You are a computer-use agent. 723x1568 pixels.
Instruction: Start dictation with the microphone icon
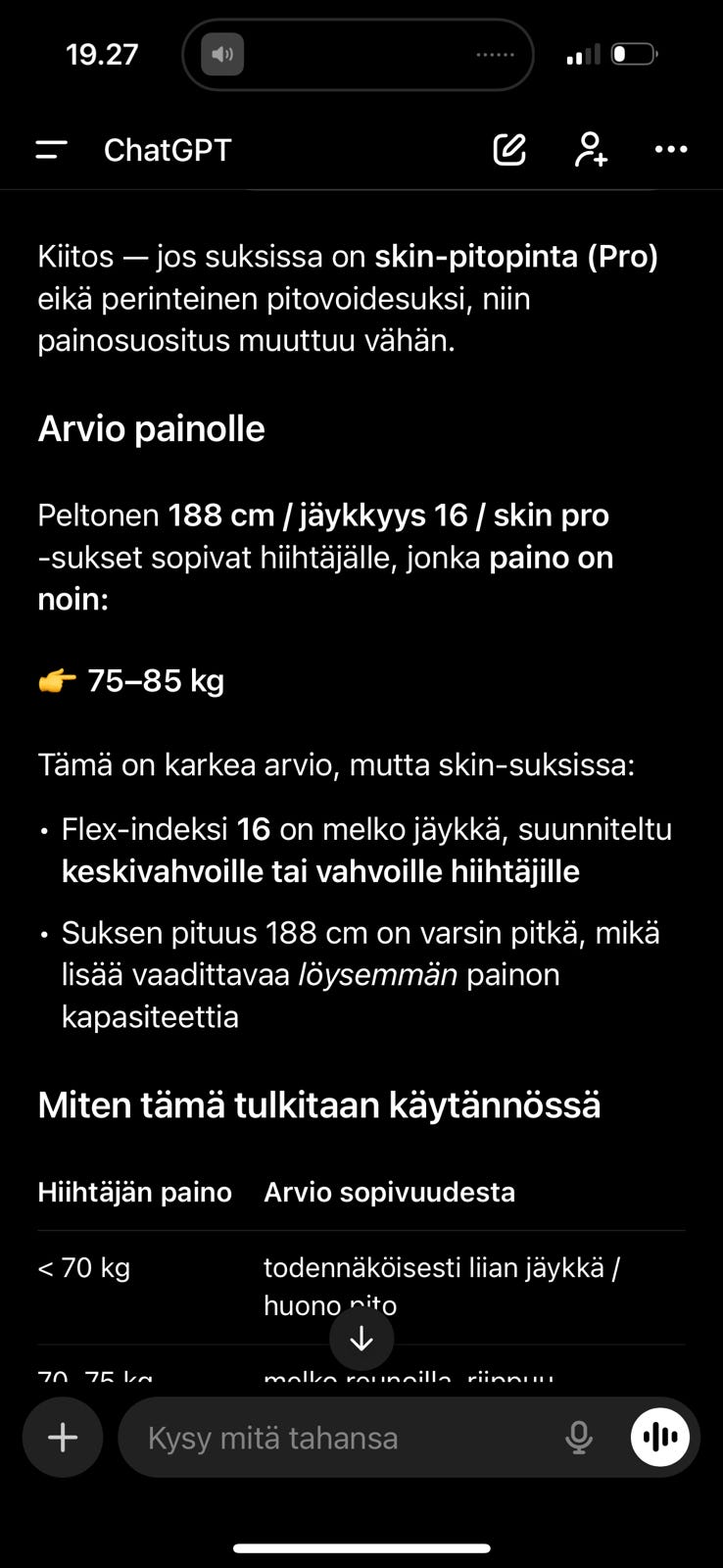pos(579,1437)
